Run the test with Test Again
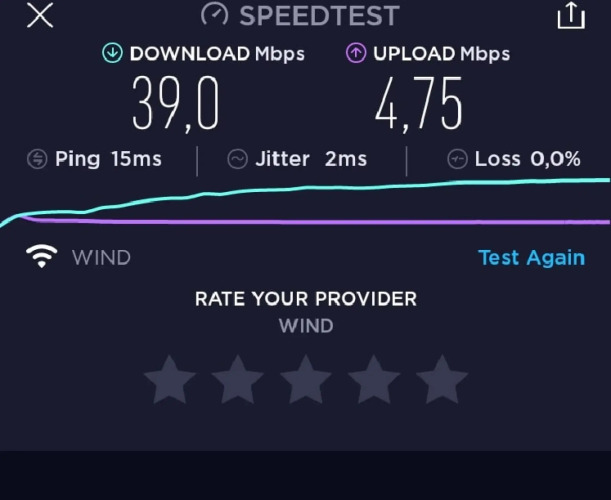Image resolution: width=611 pixels, height=500 pixels. pyautogui.click(x=531, y=257)
